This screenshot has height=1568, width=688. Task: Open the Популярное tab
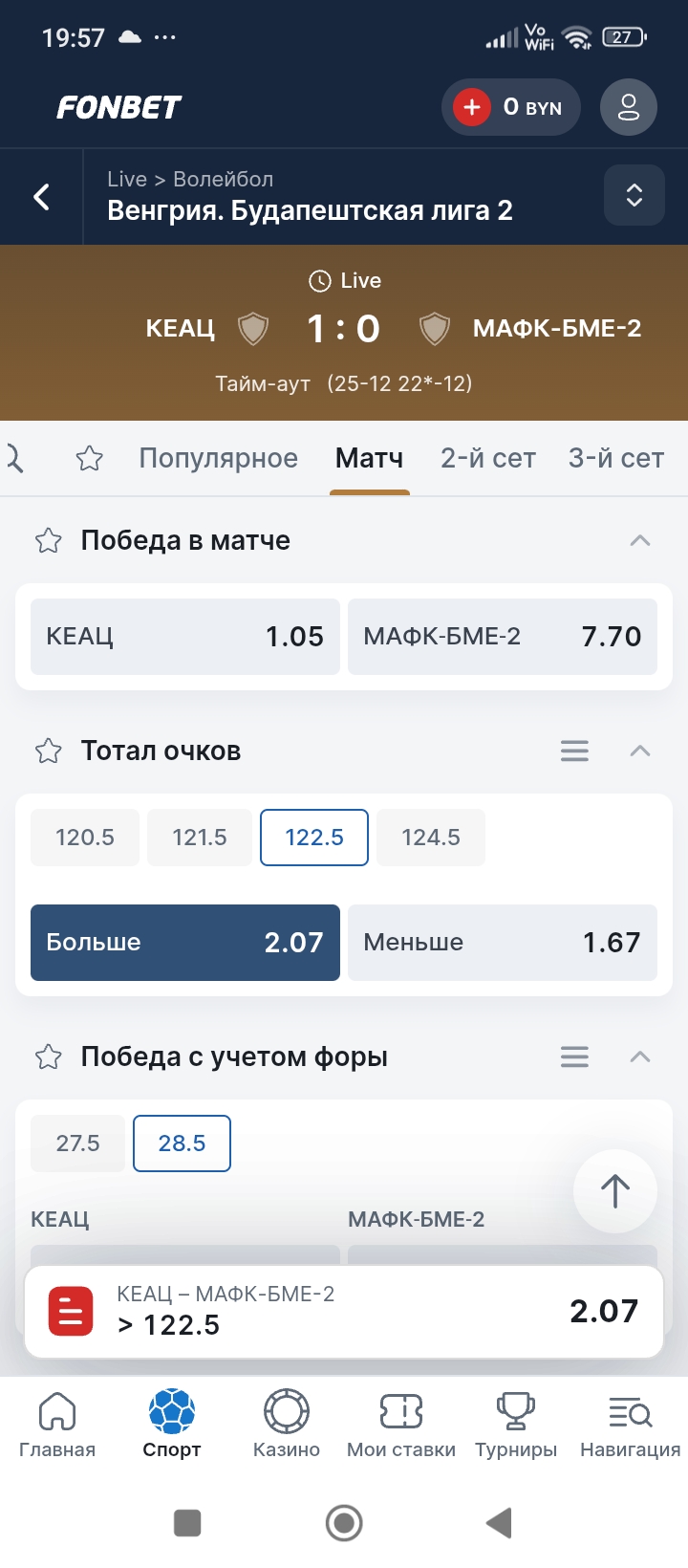click(218, 458)
